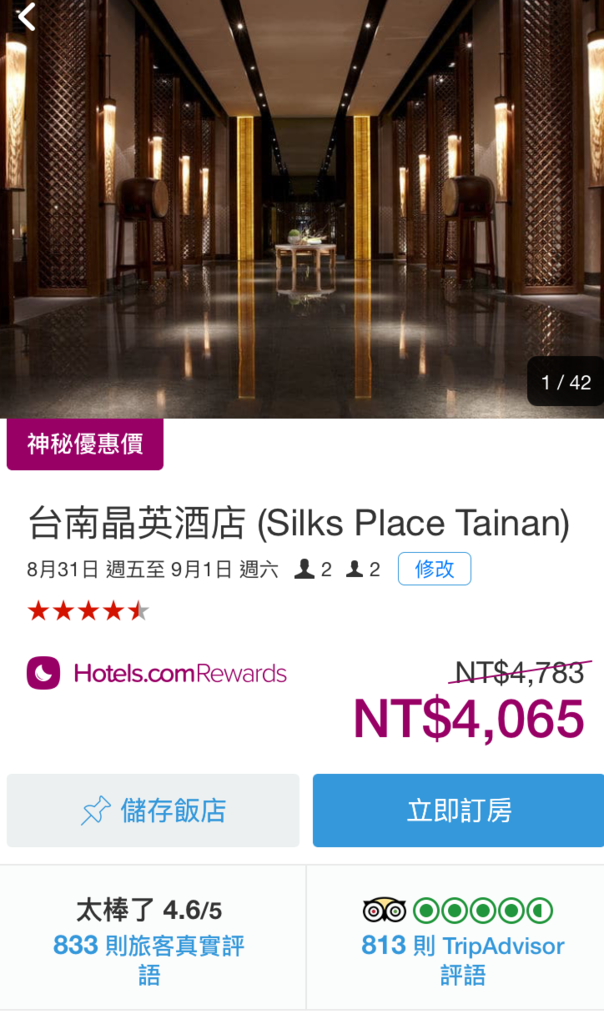This screenshot has height=1024, width=604.
Task: Book now with 立即訂房
Action: tap(458, 810)
